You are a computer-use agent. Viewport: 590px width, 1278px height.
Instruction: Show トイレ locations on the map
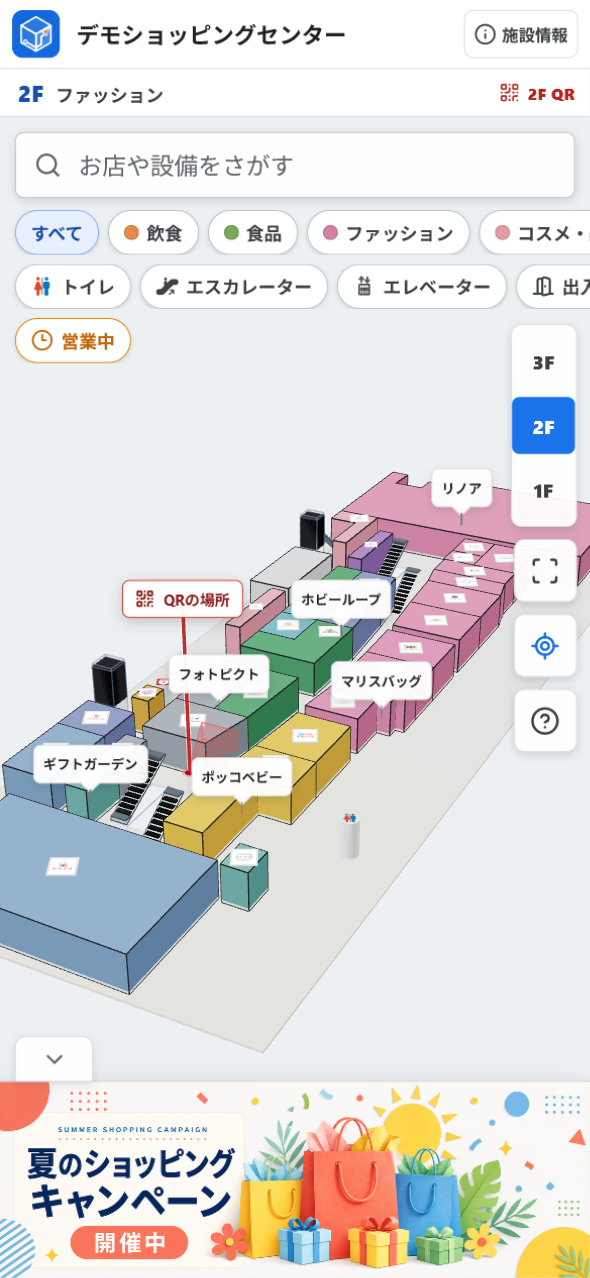tap(73, 287)
